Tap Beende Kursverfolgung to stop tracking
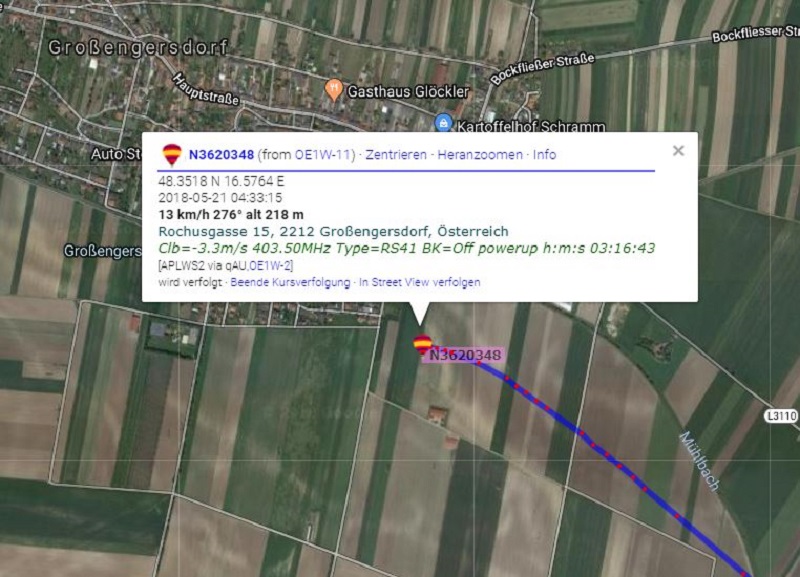Image resolution: width=800 pixels, height=577 pixels. tap(290, 282)
